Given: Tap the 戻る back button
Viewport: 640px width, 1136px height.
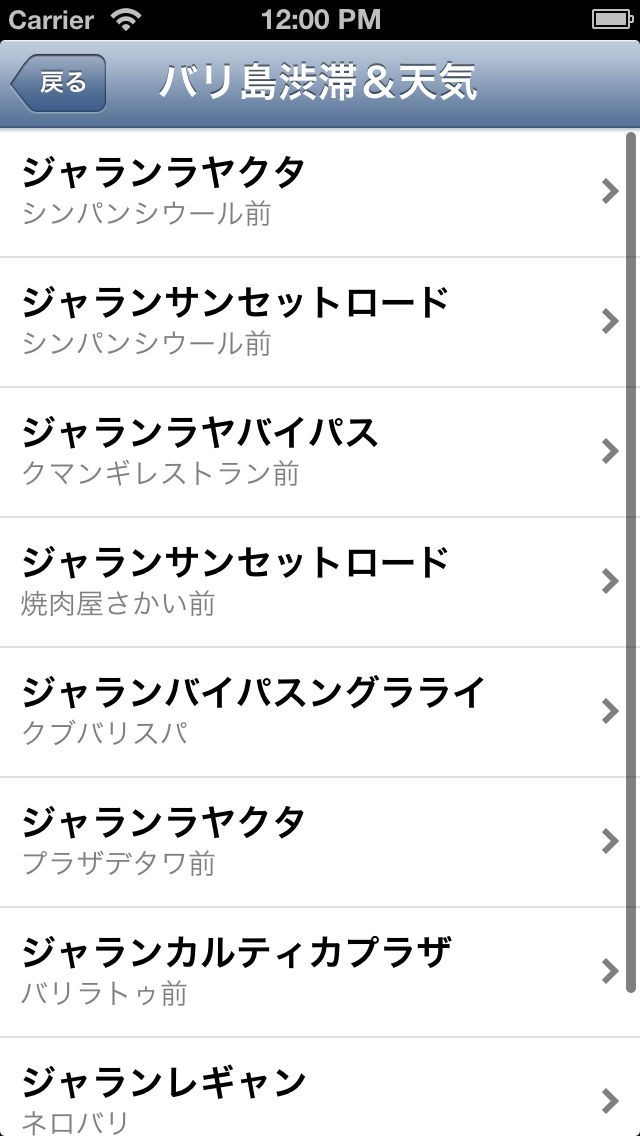Looking at the screenshot, I should [58, 83].
